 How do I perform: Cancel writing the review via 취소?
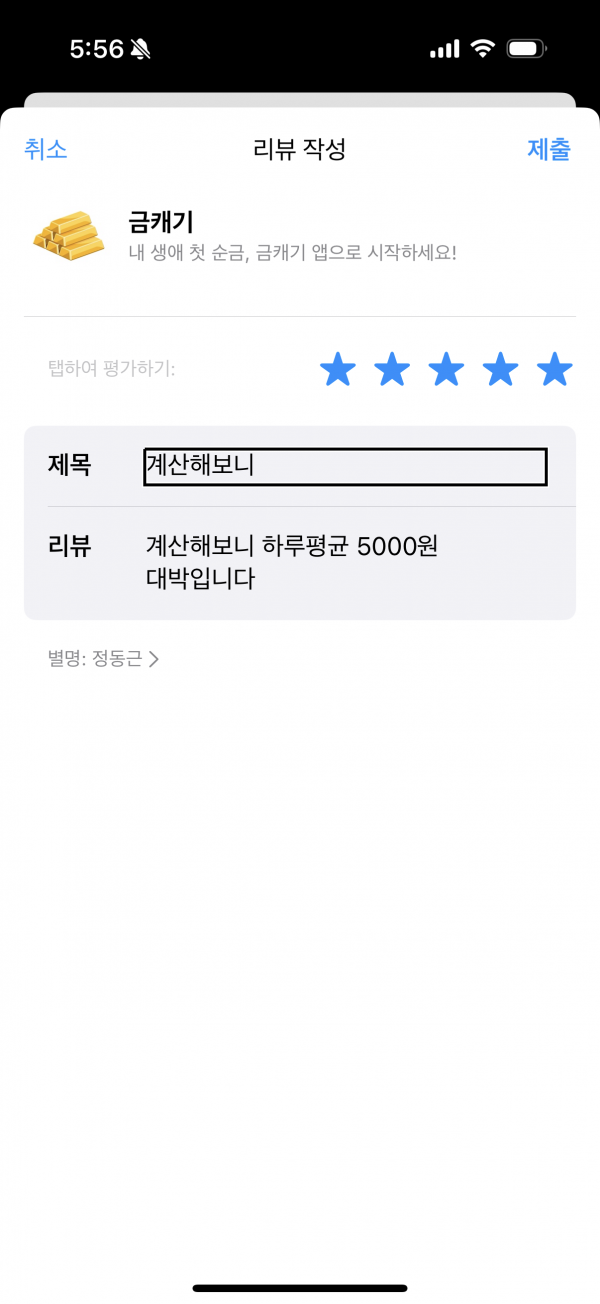(x=45, y=150)
